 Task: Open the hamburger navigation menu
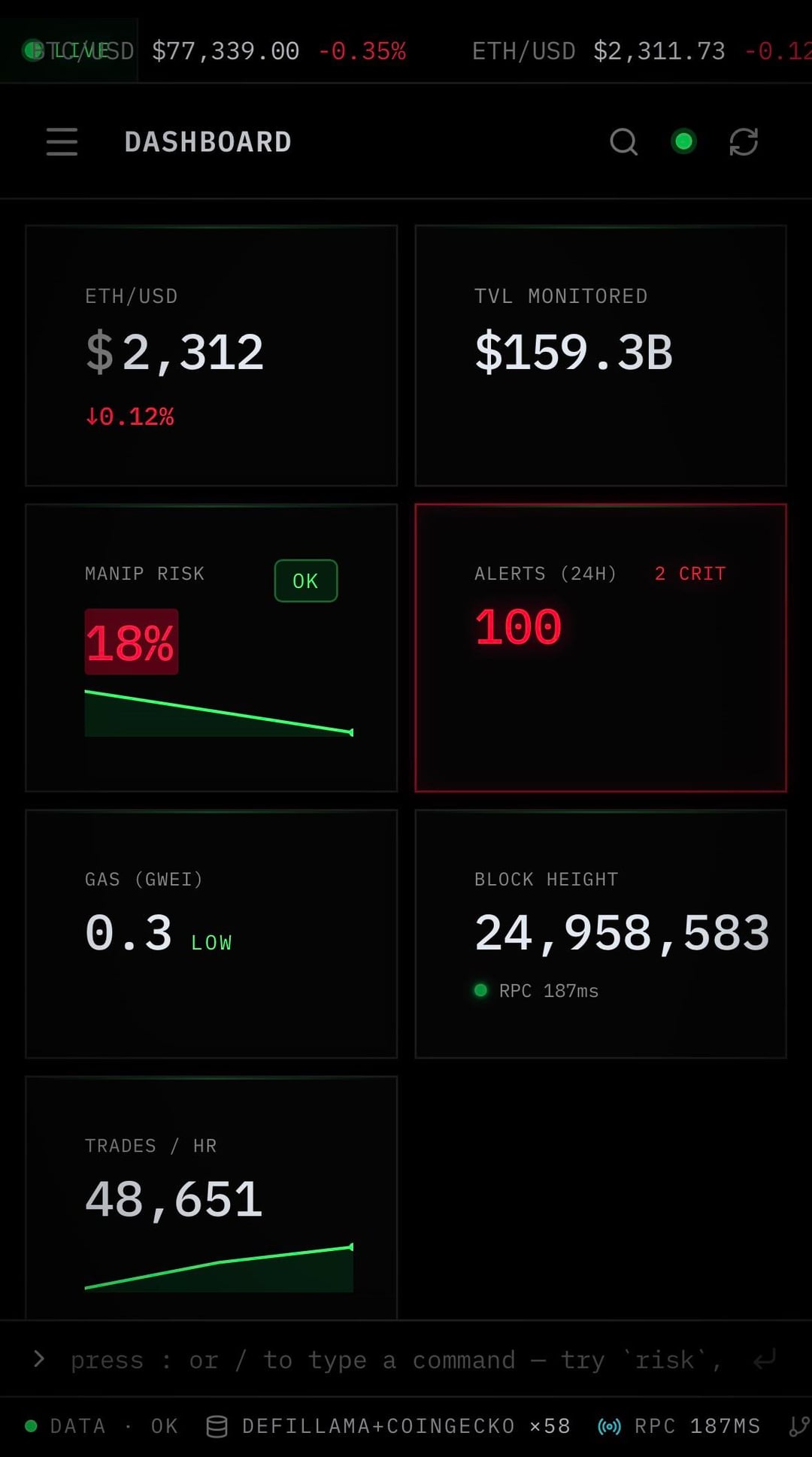(62, 141)
